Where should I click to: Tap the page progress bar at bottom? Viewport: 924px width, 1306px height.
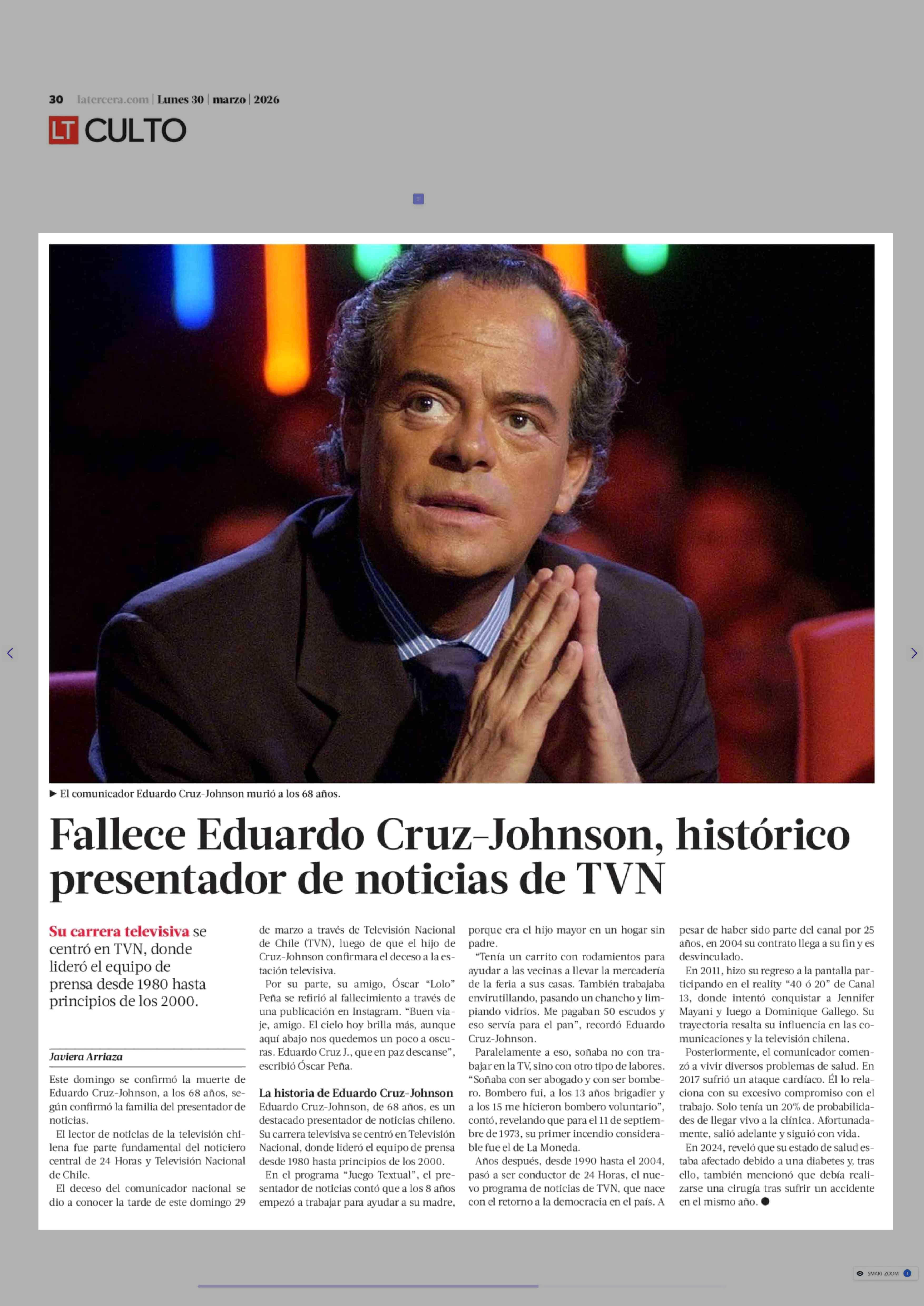pos(461,1285)
